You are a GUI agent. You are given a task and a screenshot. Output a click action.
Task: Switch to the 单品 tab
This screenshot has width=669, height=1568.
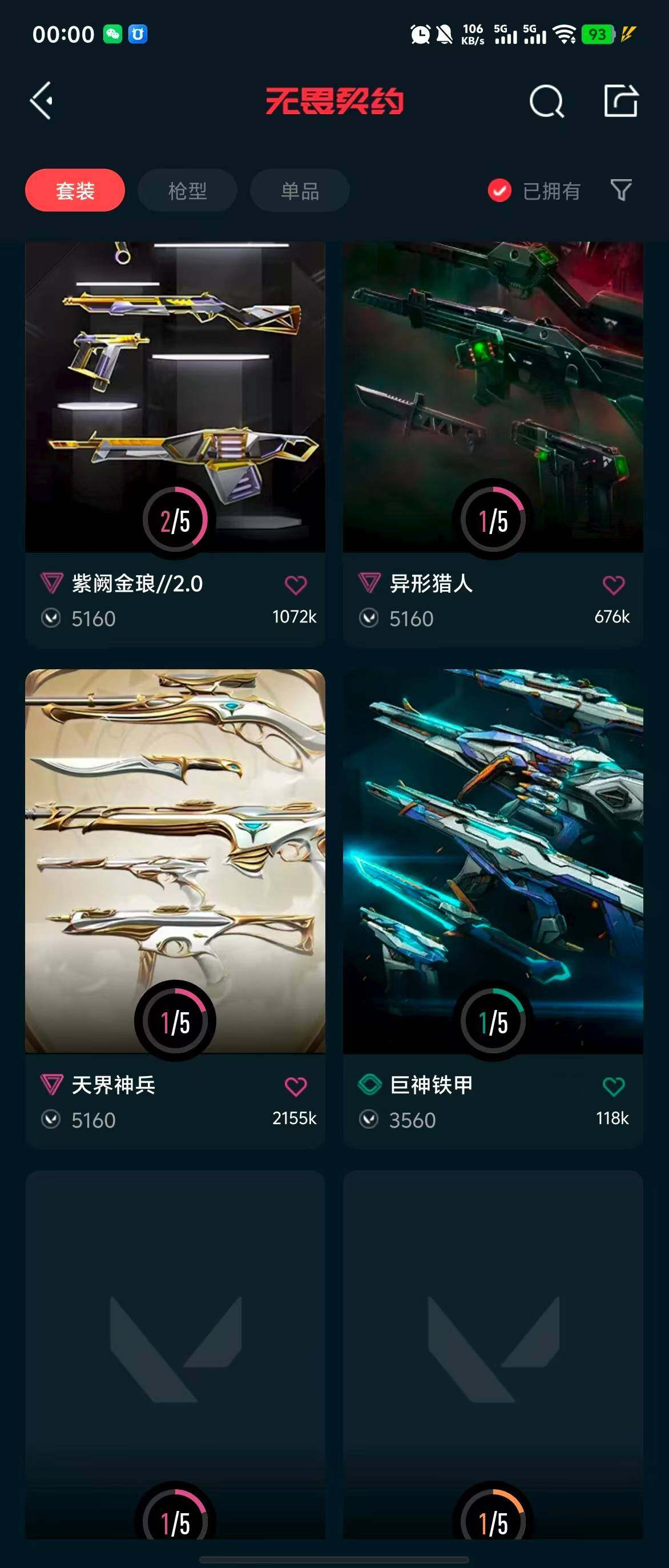tap(300, 191)
